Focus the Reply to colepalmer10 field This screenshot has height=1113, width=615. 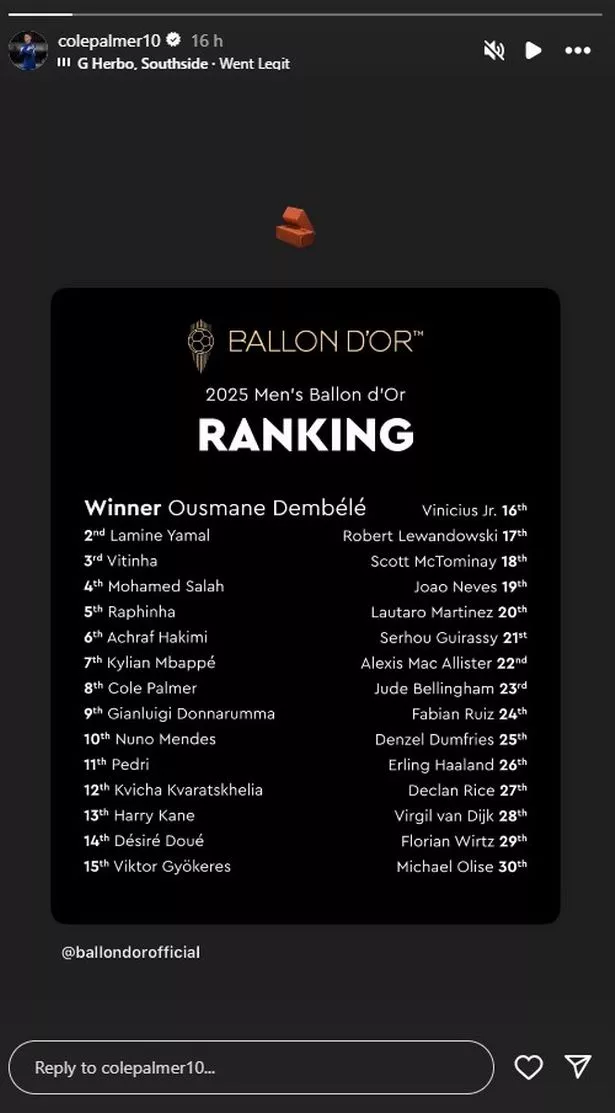pos(250,1067)
